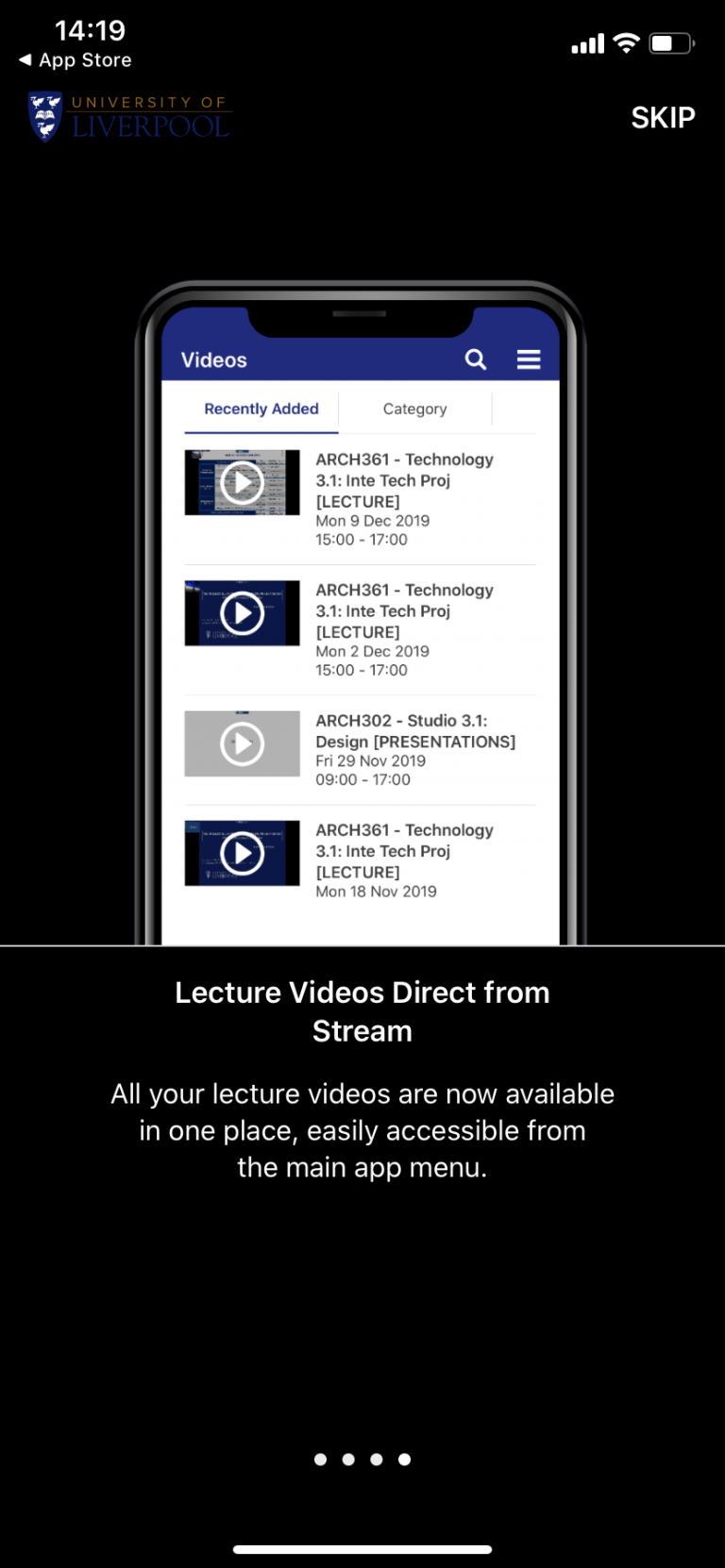Viewport: 725px width, 1568px height.
Task: Tap the 14:19 clock in the status bar
Action: pos(89,29)
